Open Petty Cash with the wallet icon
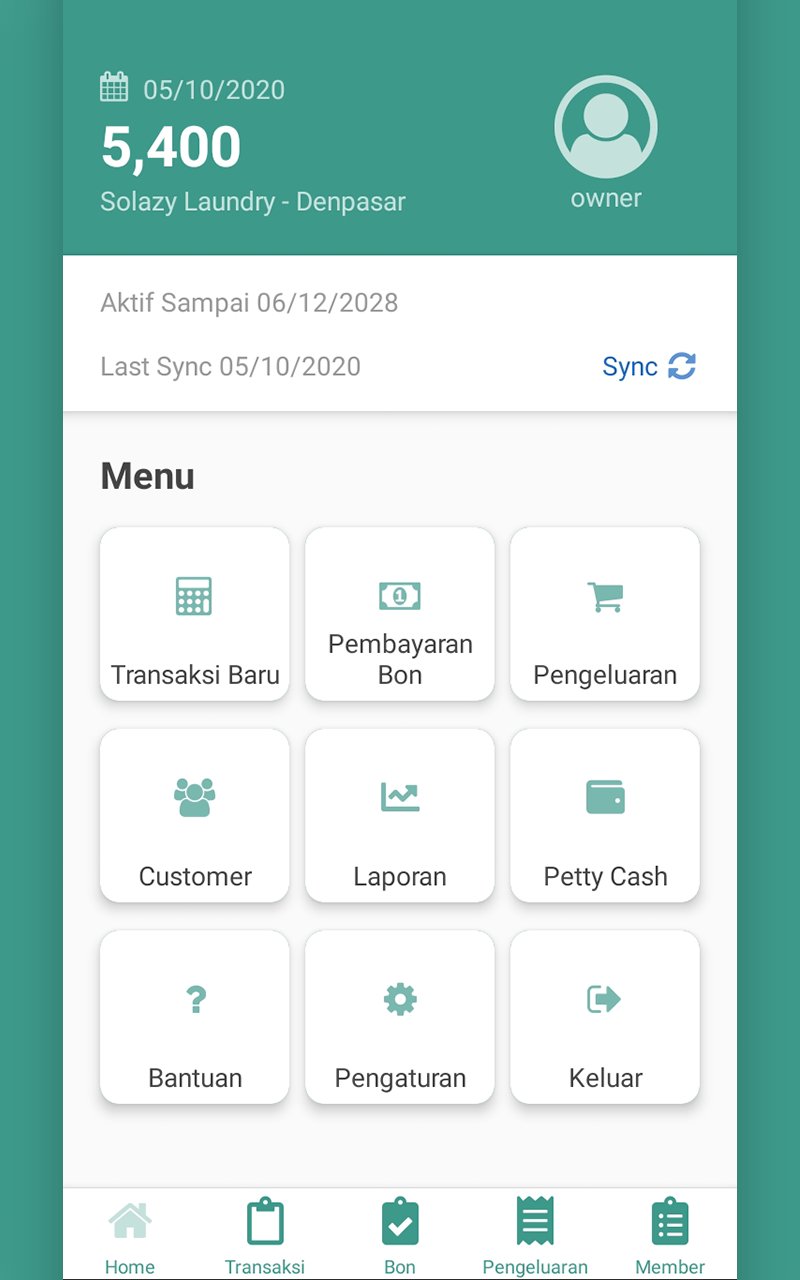 604,795
